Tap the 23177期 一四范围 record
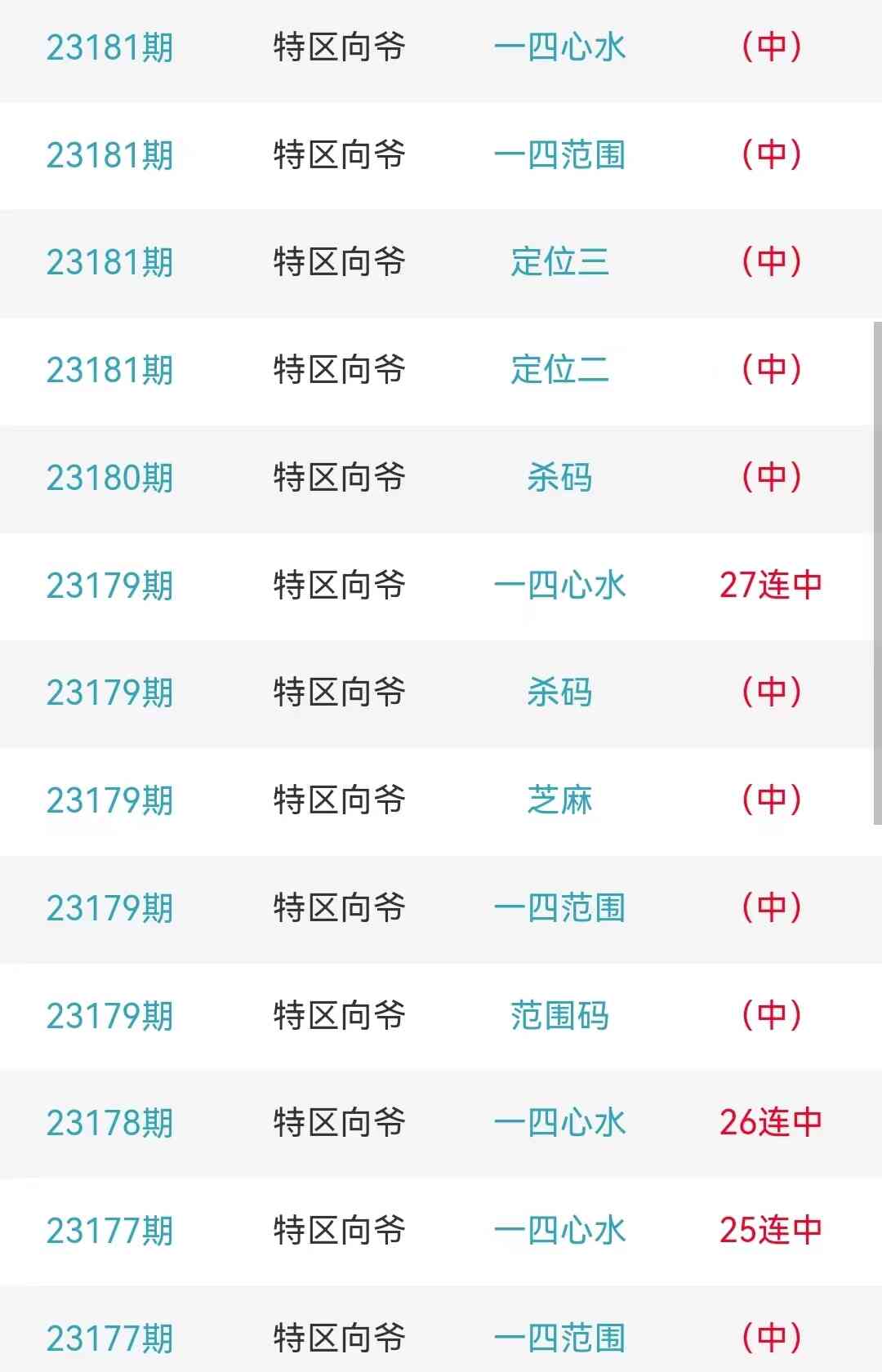 tap(559, 1338)
